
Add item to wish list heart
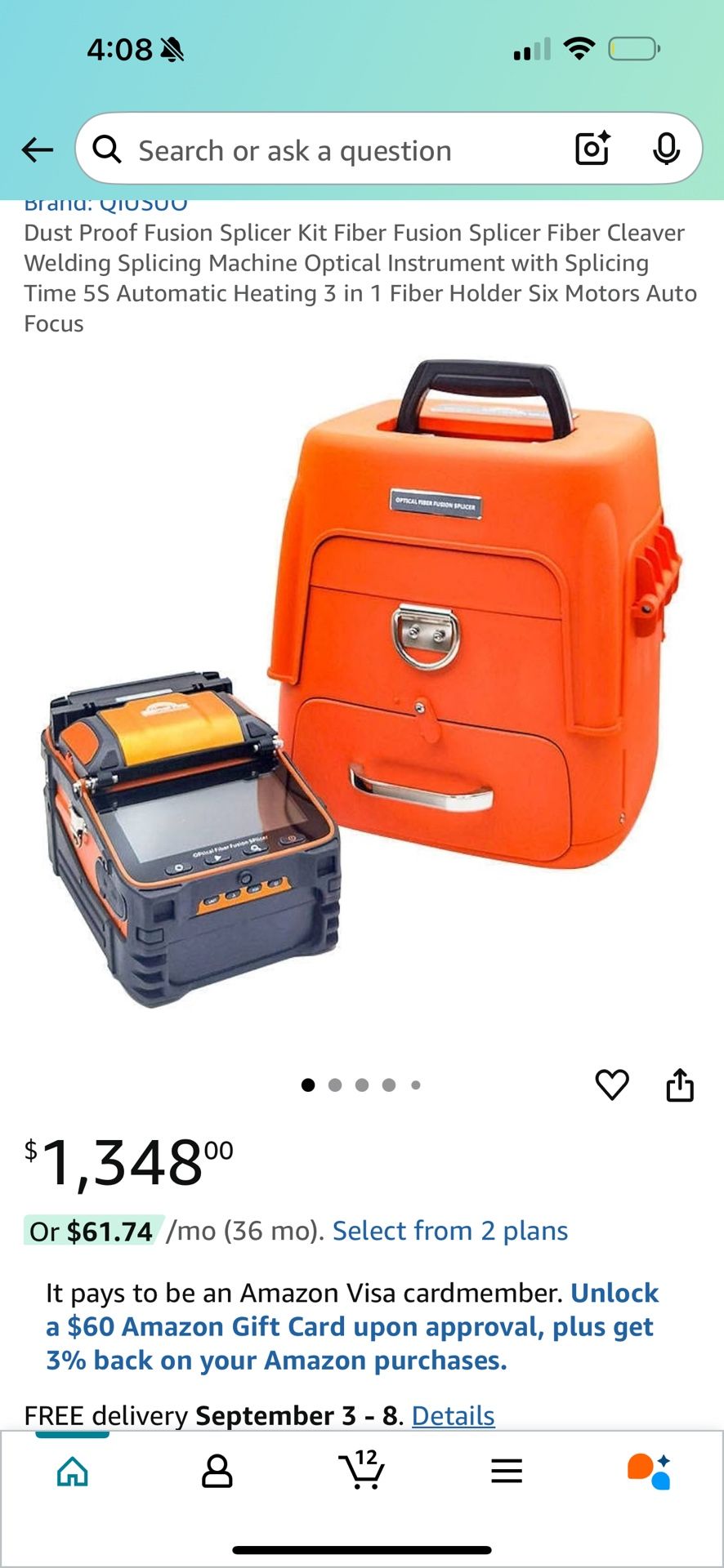coord(612,1085)
